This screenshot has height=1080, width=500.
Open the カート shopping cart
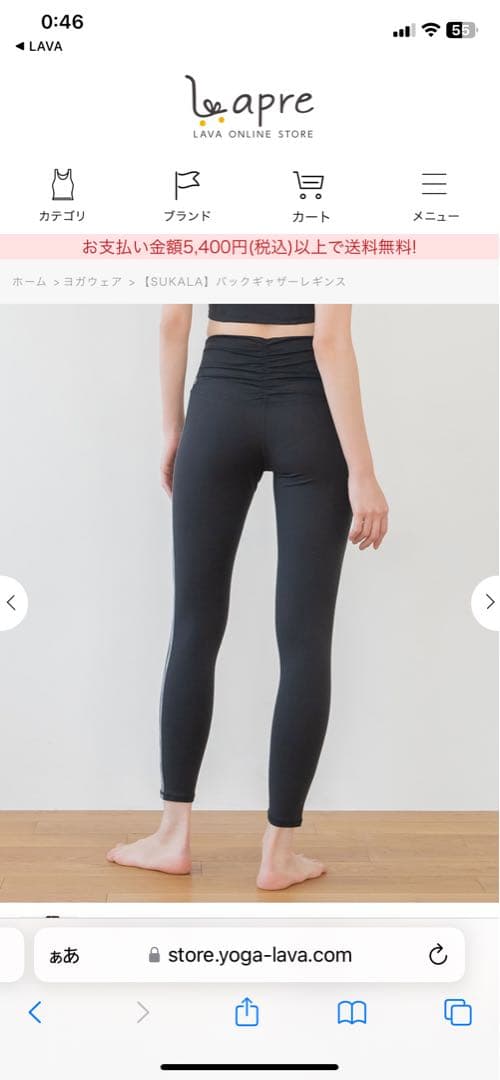click(310, 196)
